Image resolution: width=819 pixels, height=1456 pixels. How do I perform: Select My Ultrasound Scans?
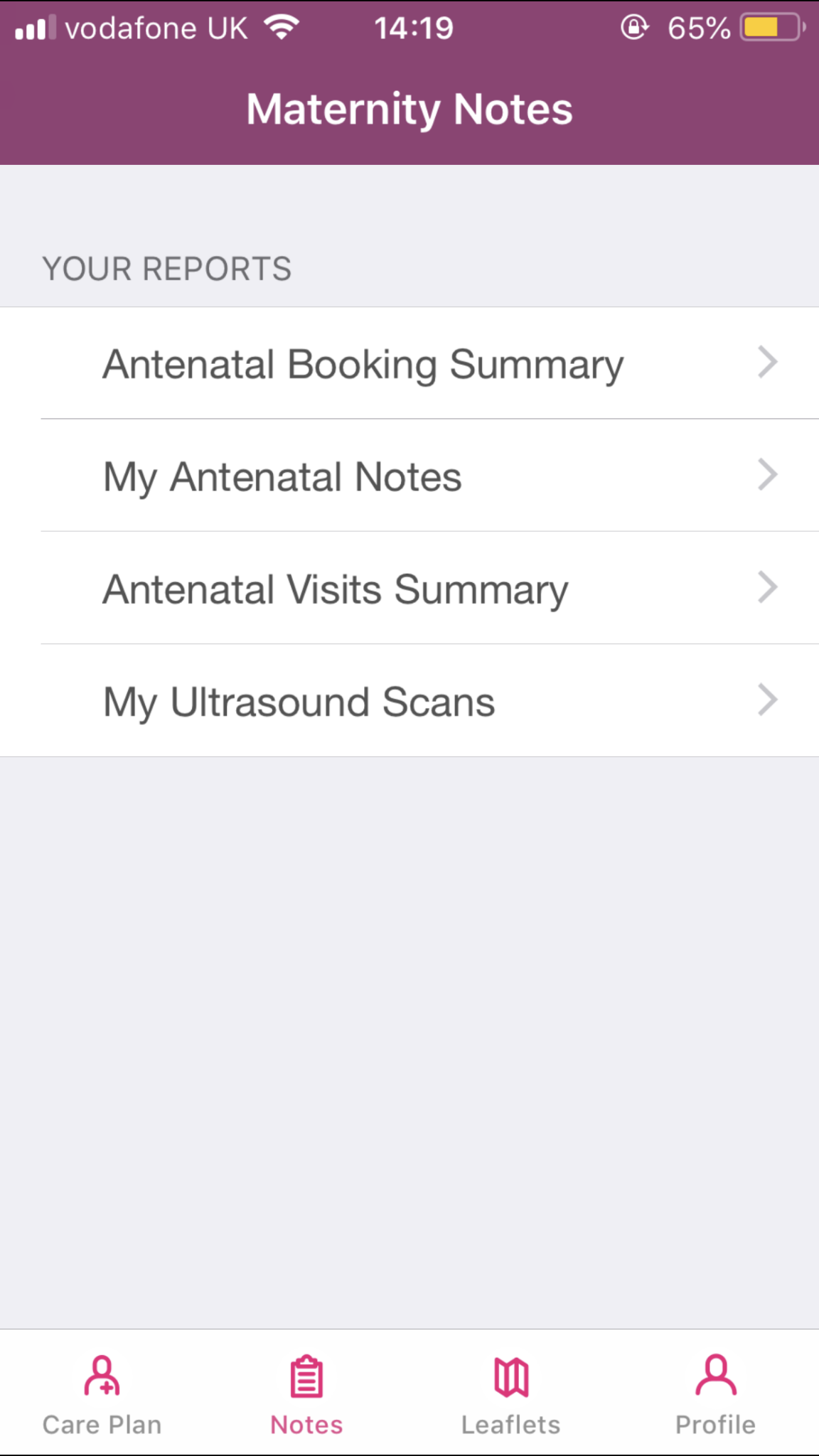(409, 702)
